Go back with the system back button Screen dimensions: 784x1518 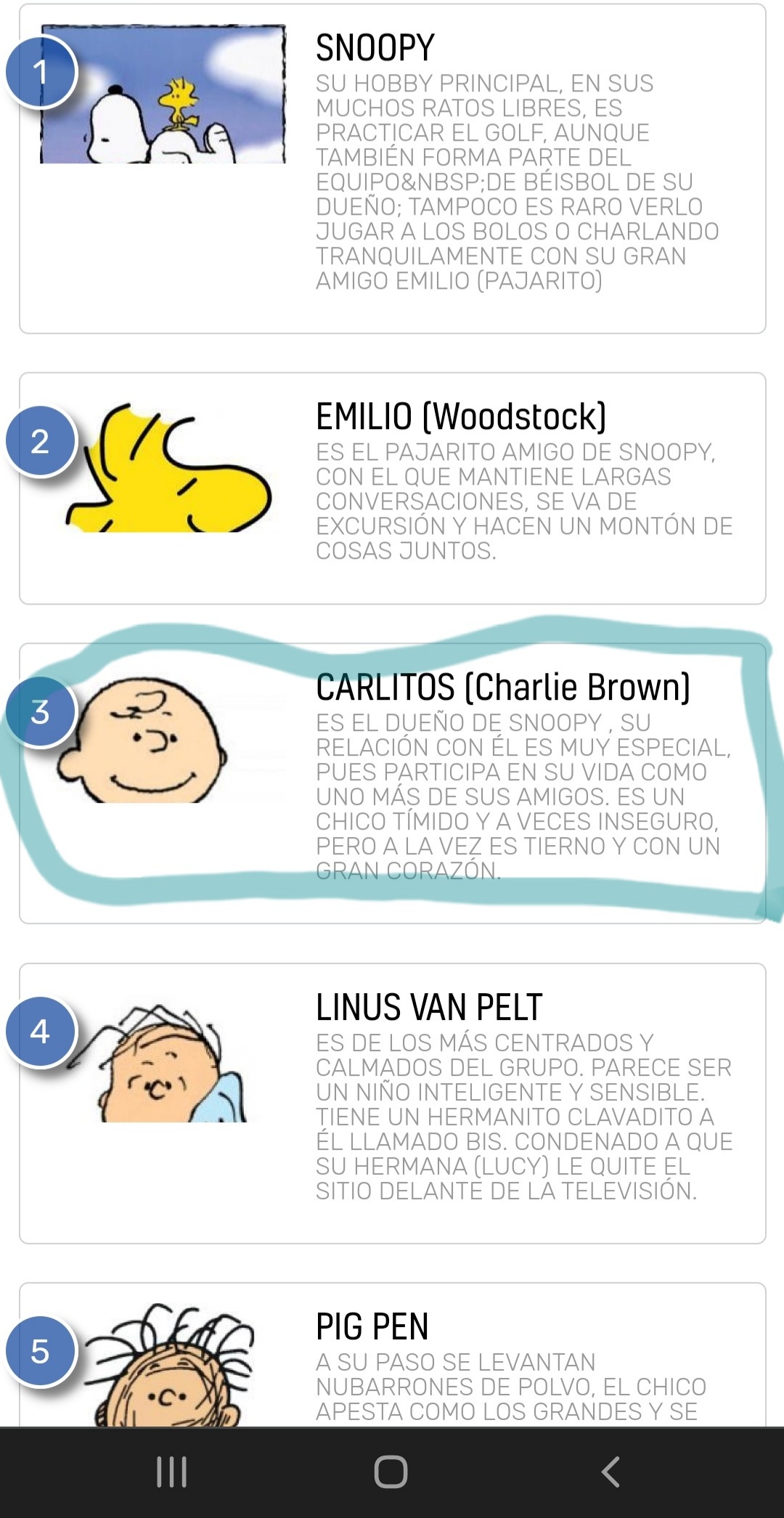pyautogui.click(x=611, y=1472)
